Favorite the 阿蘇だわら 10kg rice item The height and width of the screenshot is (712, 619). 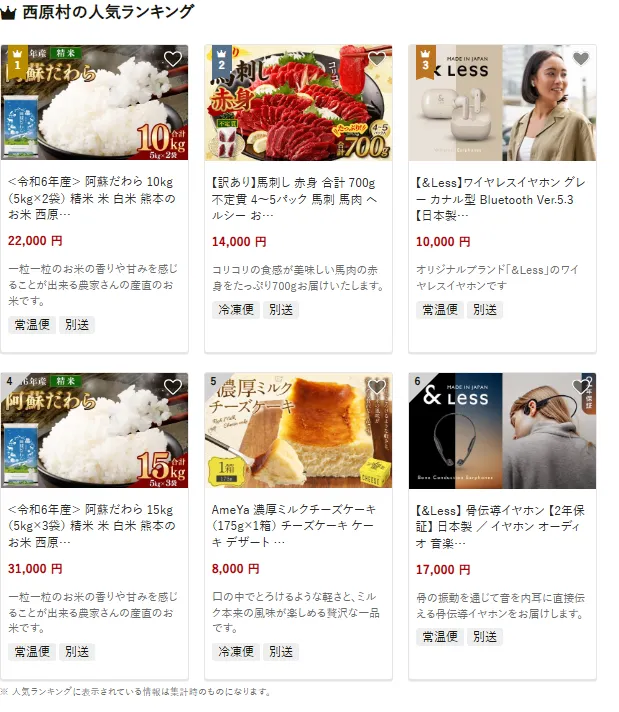click(173, 59)
